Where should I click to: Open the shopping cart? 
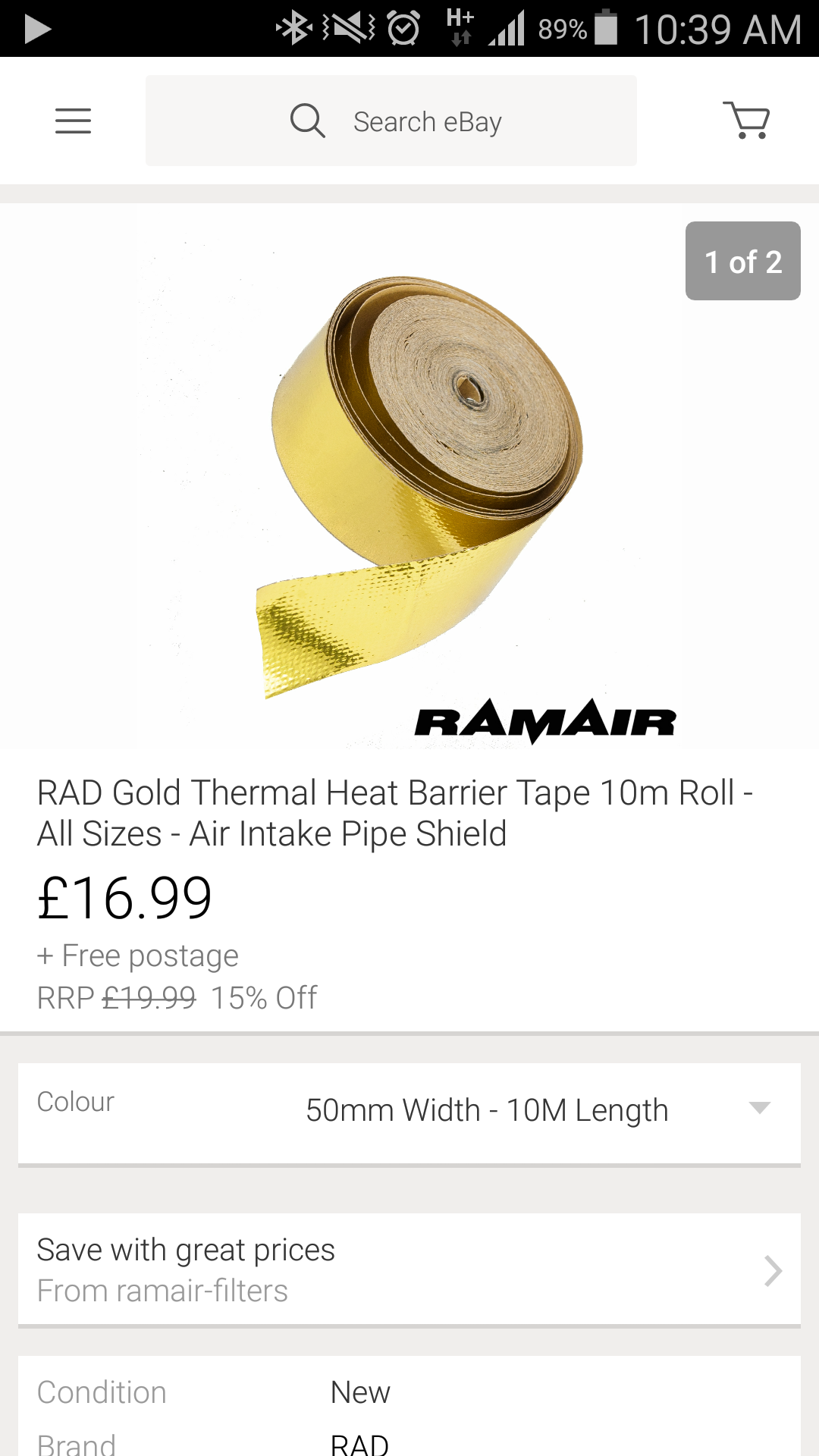click(746, 121)
